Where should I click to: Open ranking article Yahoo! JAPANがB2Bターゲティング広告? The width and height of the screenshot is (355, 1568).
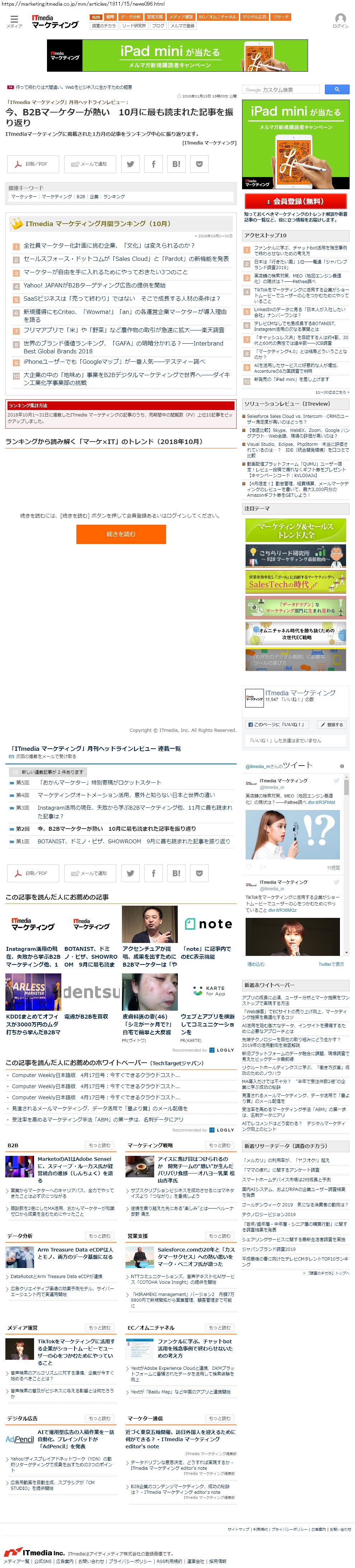pos(94,285)
